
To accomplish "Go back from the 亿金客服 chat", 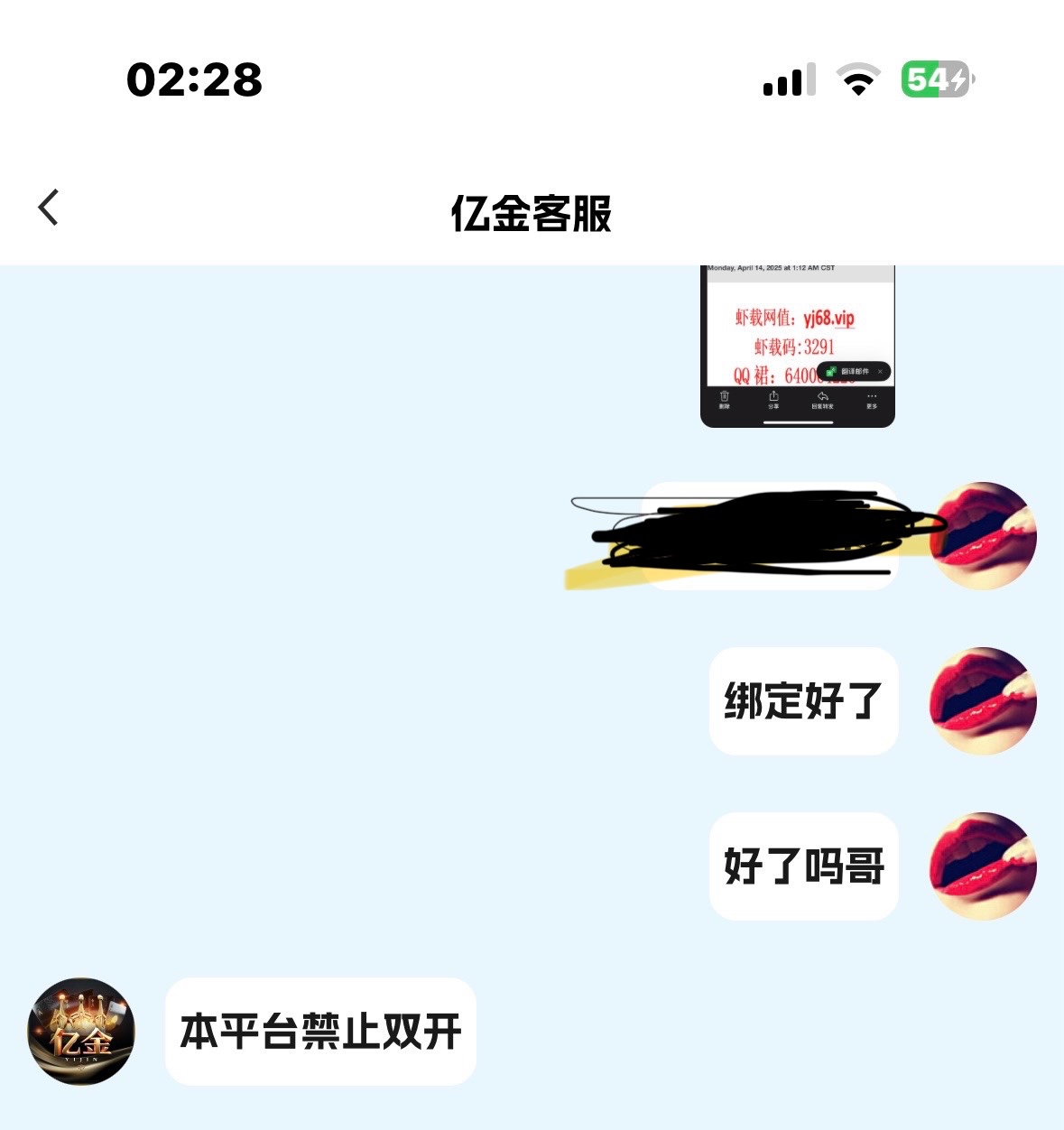I will pyautogui.click(x=49, y=208).
